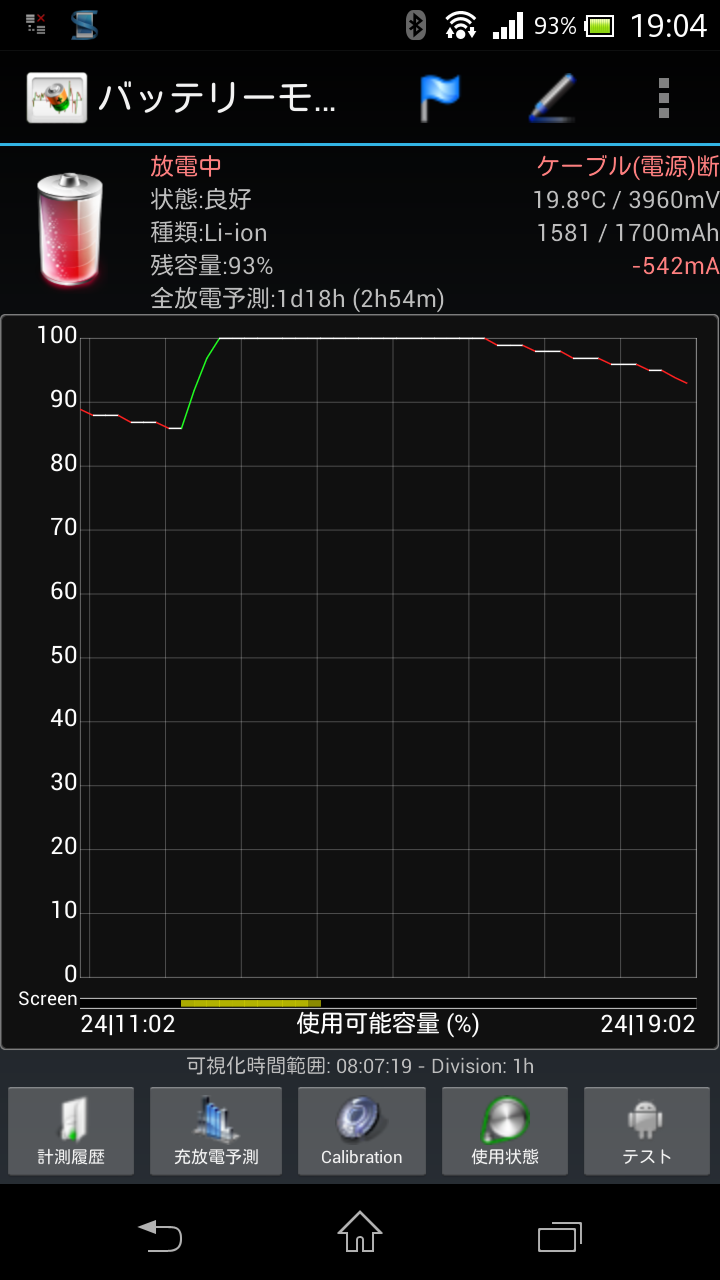Go back with the system back button
Viewport: 720px width, 1280px height.
click(x=160, y=1236)
